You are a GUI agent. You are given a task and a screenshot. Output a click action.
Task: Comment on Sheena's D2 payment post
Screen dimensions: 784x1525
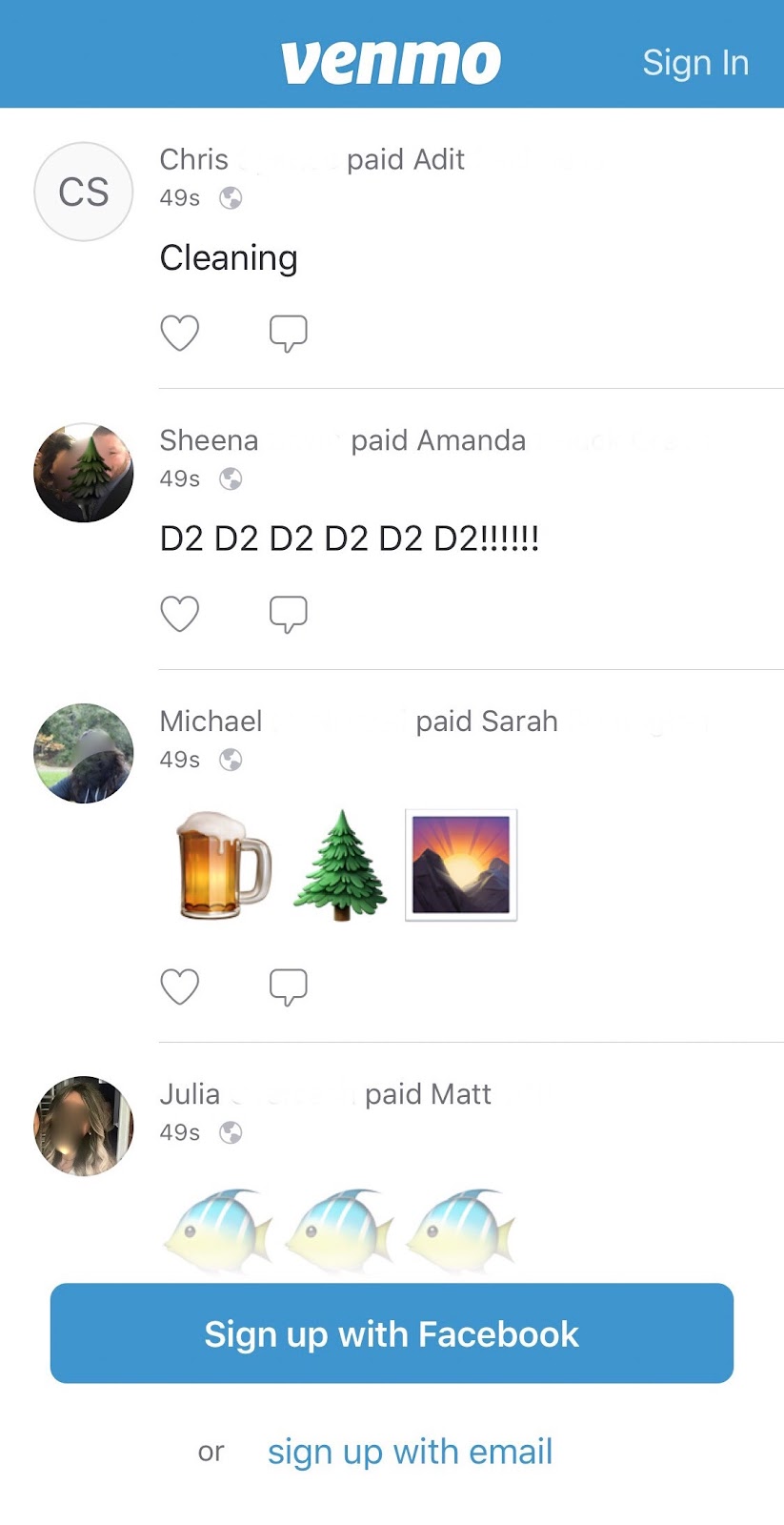[288, 614]
